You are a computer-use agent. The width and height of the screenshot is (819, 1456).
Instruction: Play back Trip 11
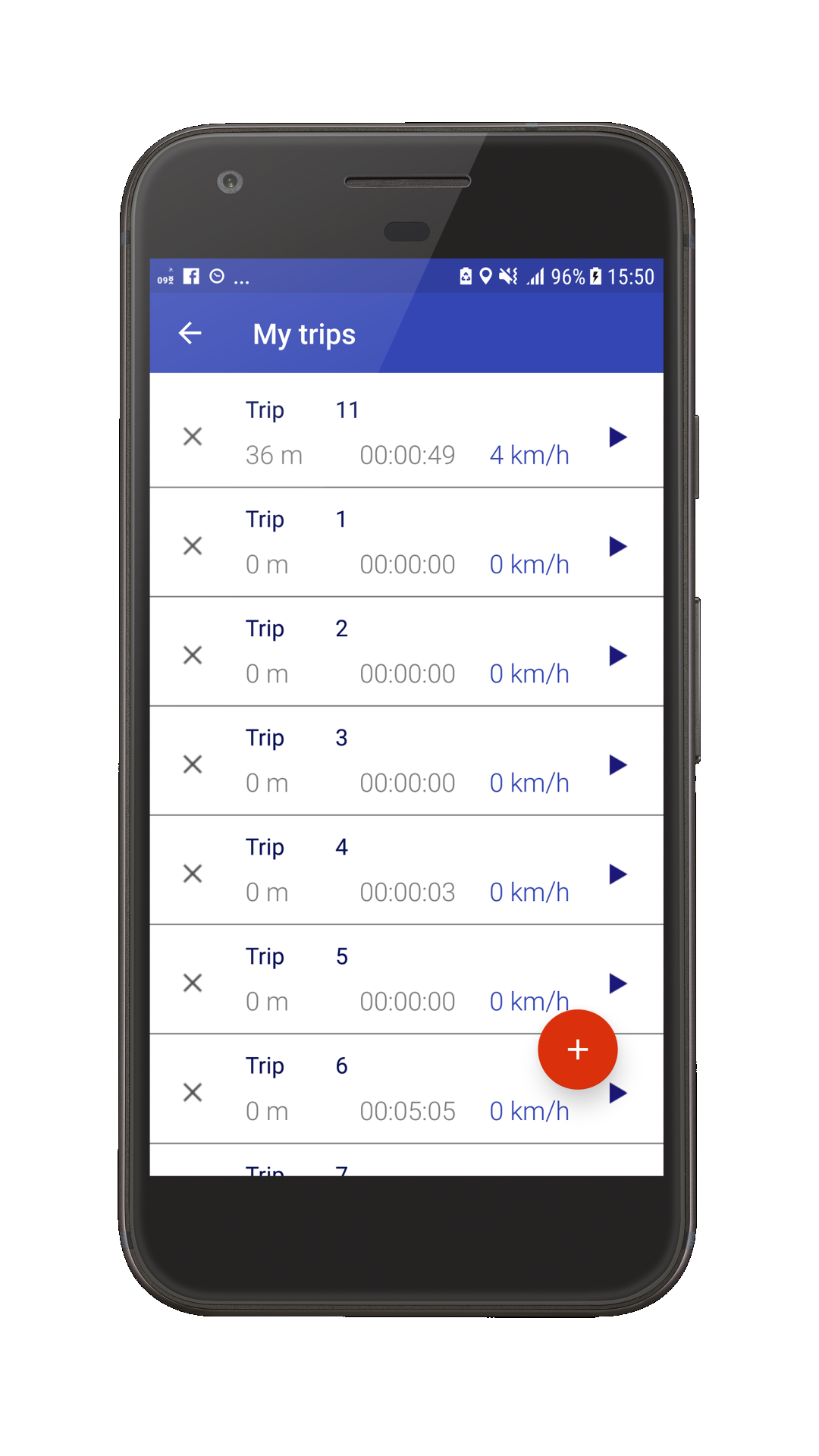tap(618, 436)
